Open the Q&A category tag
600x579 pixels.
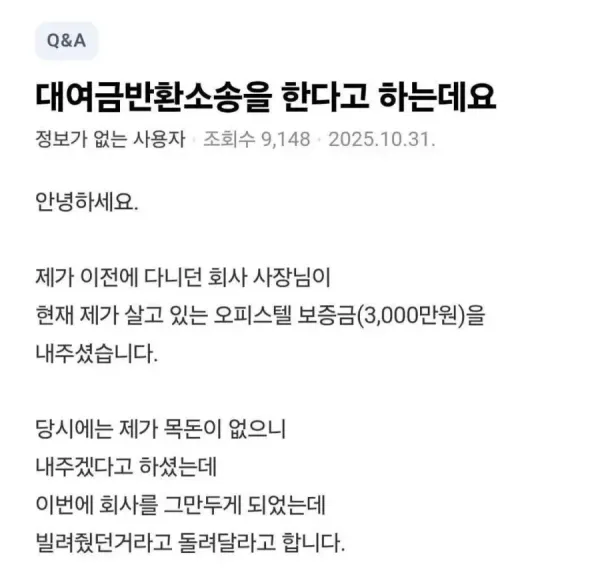point(65,42)
